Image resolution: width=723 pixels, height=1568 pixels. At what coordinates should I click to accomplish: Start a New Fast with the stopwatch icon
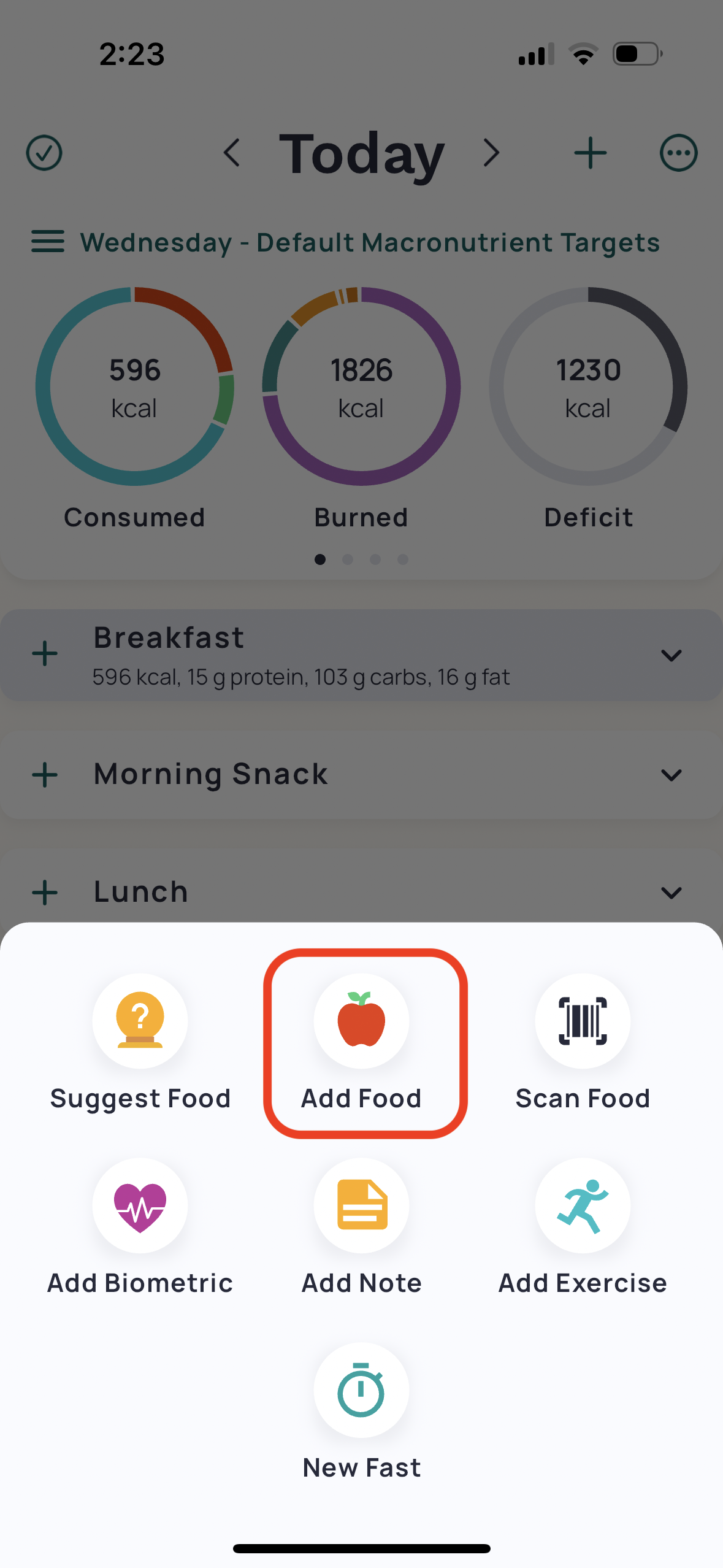click(361, 1390)
